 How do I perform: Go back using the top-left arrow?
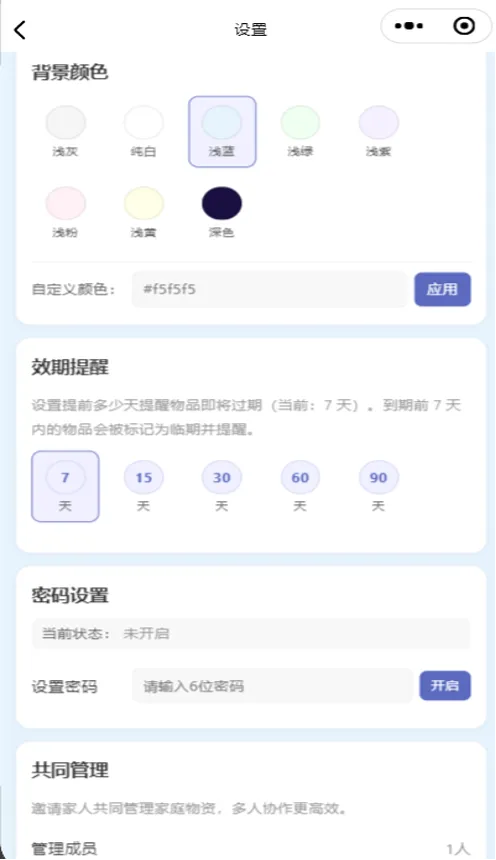click(20, 30)
